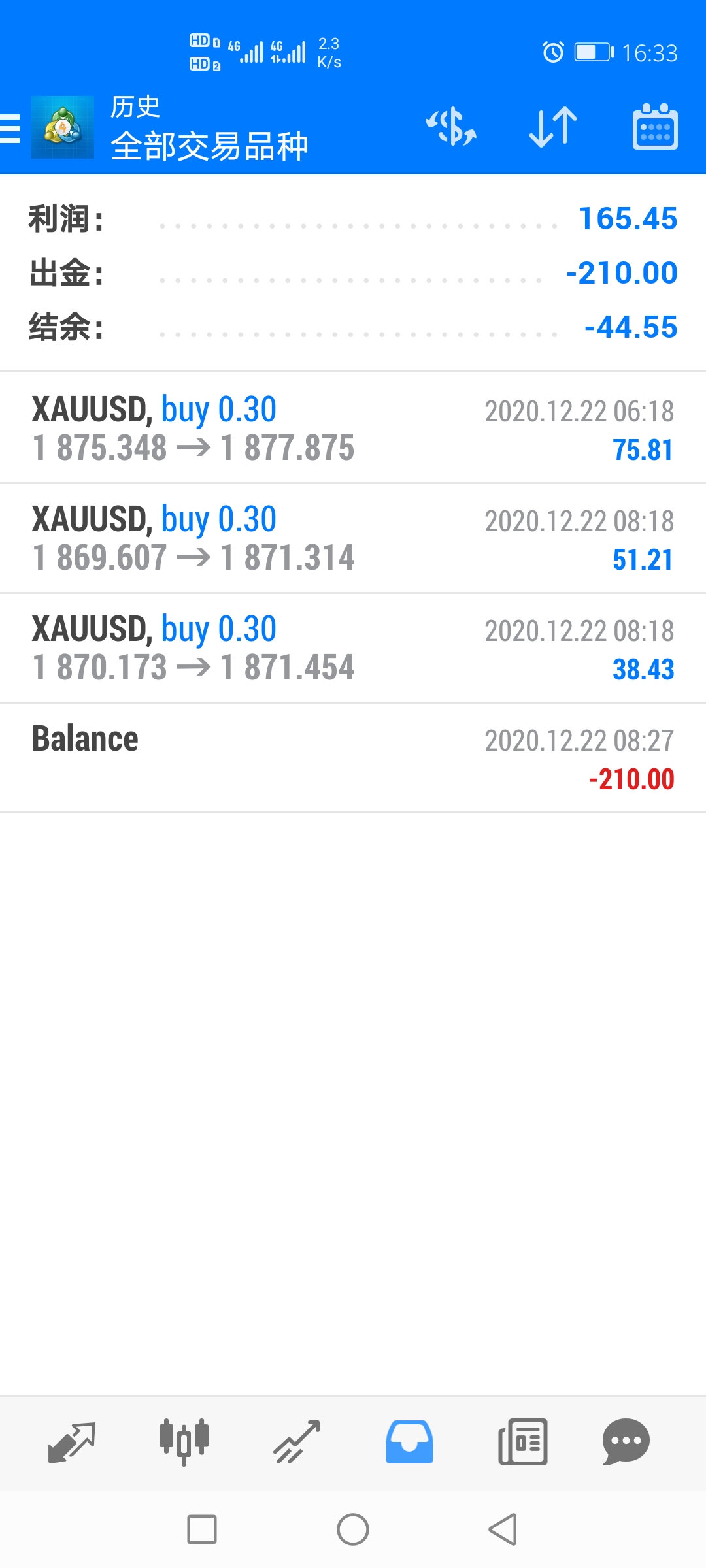The width and height of the screenshot is (706, 1568).
Task: Open the calendar date range picker
Action: point(655,127)
